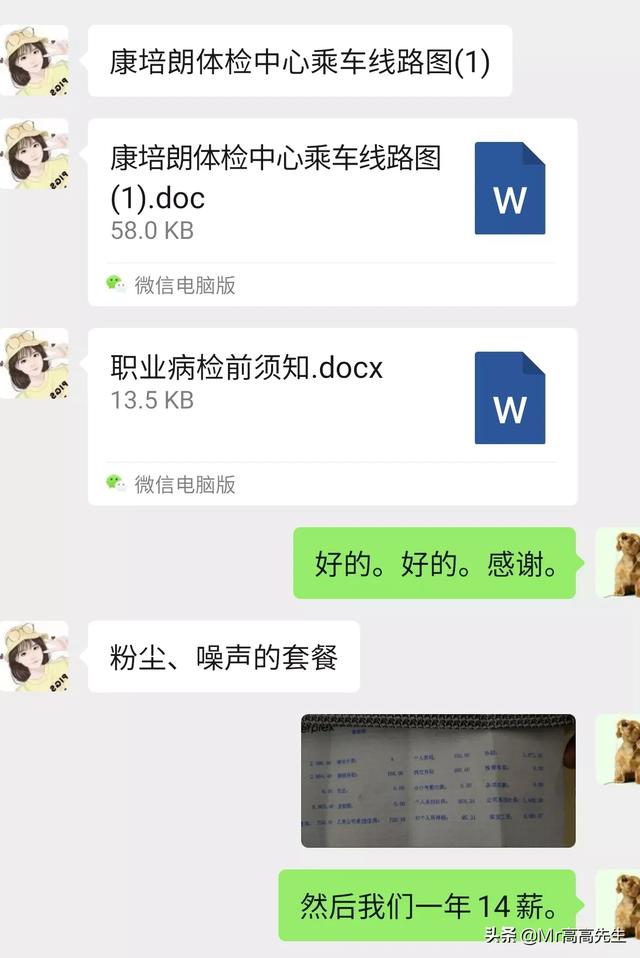
Task: View the sent salary slip photo
Action: click(x=438, y=780)
